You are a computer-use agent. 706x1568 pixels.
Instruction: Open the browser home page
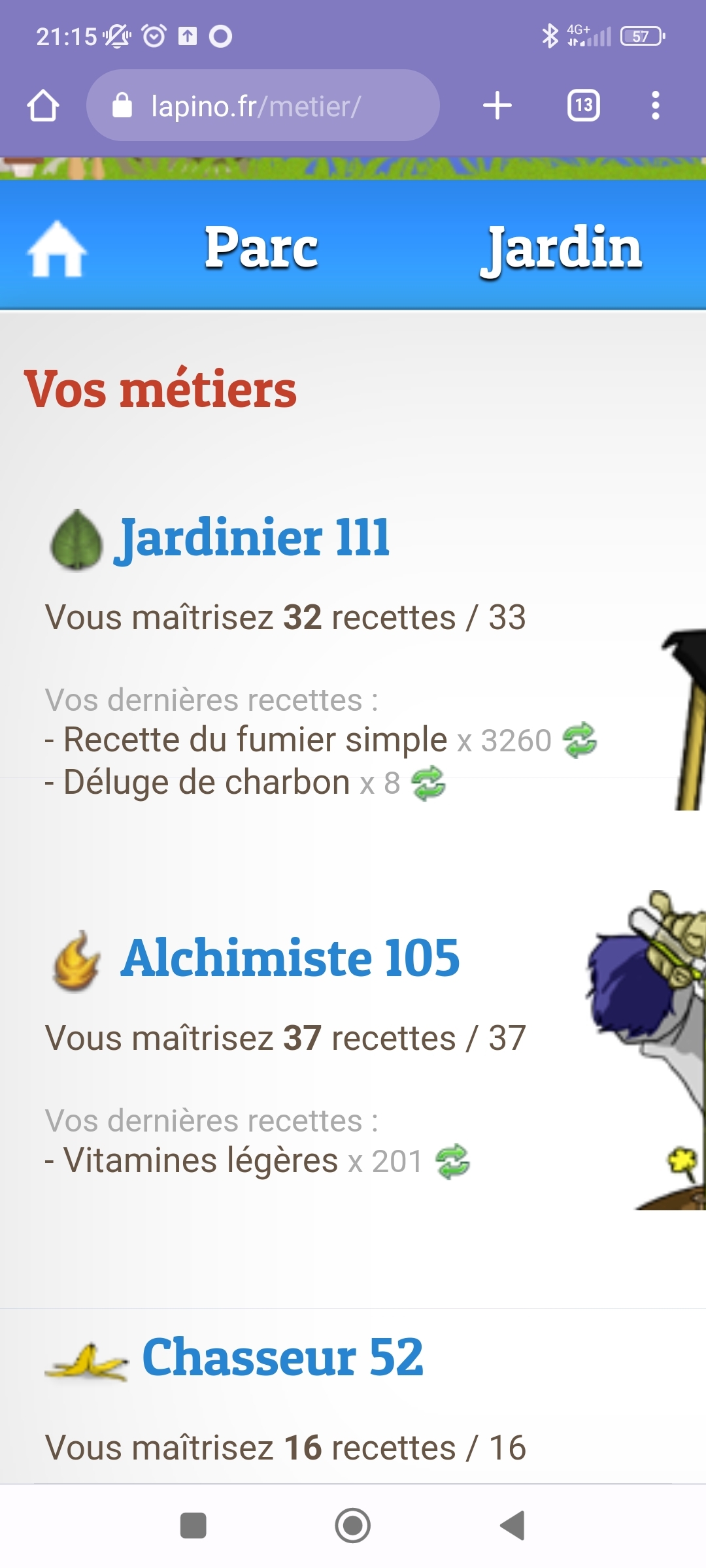[43, 106]
